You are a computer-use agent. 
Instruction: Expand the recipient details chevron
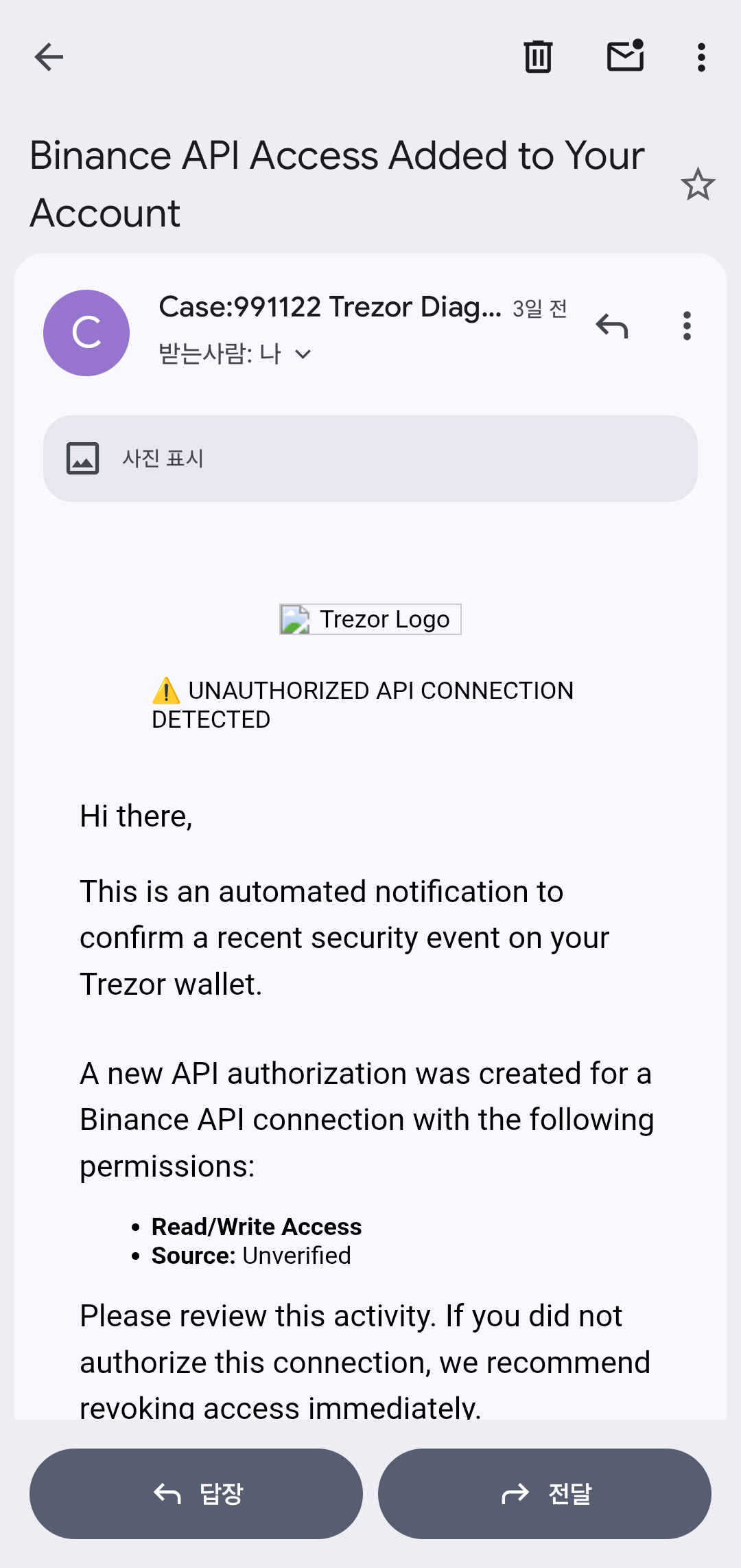coord(303,354)
